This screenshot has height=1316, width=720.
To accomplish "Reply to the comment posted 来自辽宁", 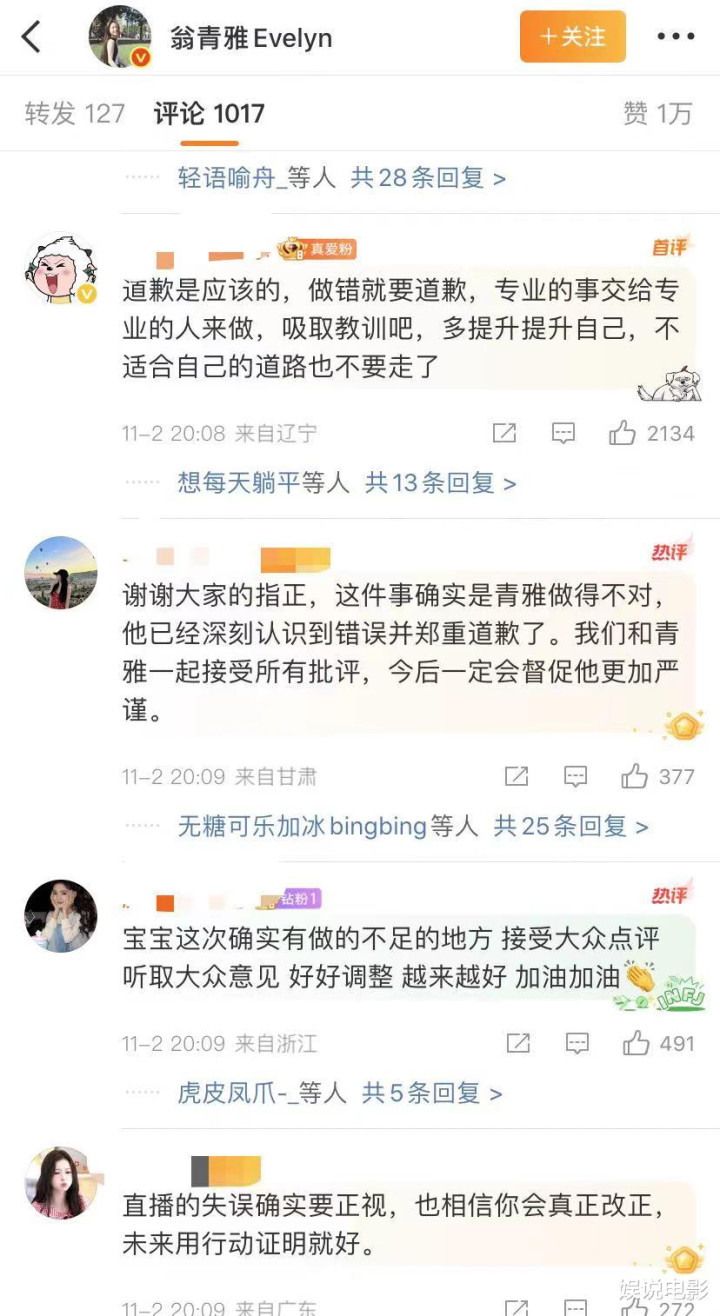I will tap(564, 433).
